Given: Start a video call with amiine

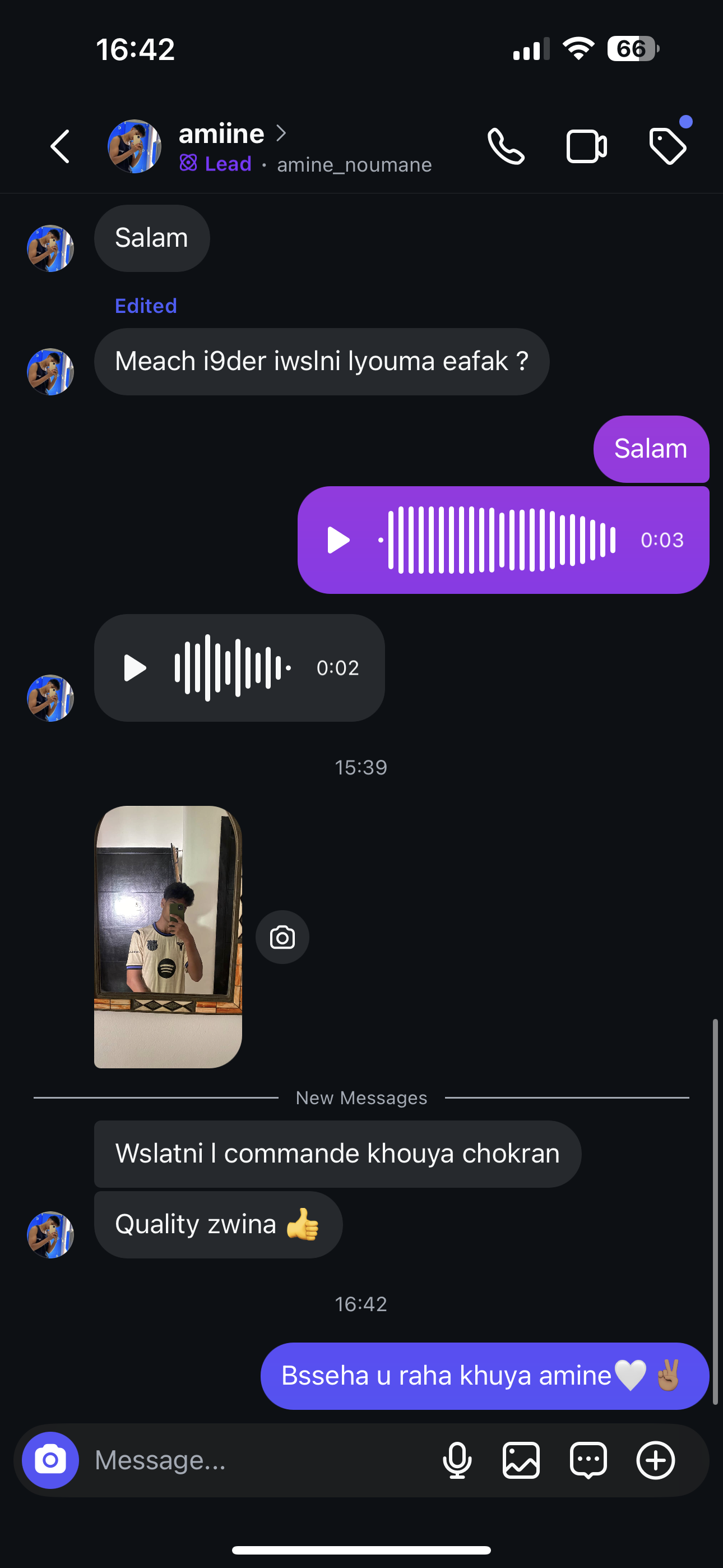Looking at the screenshot, I should coord(586,147).
